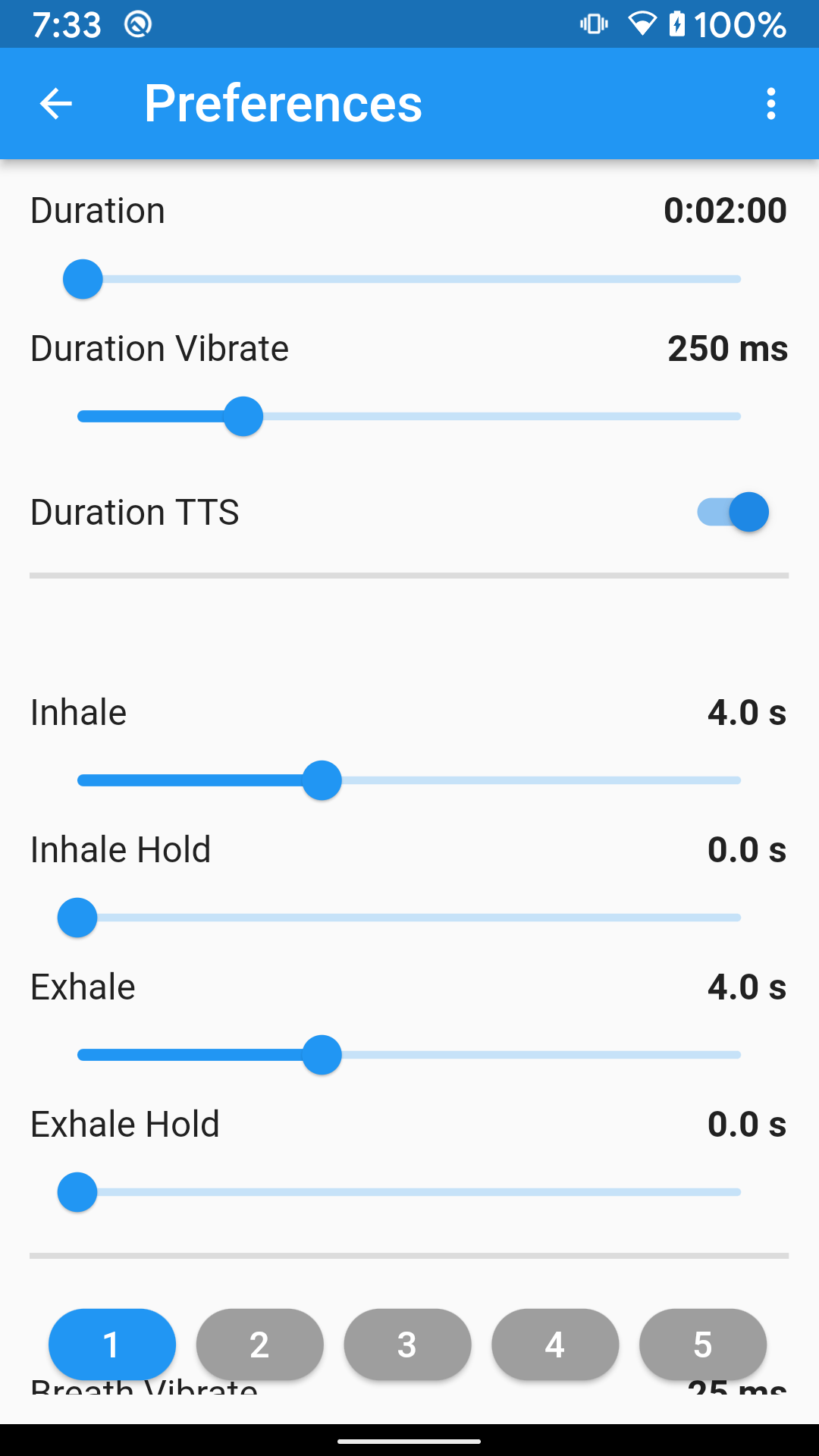The height and width of the screenshot is (1456, 819).
Task: Tap the Exhale slider
Action: [x=409, y=1055]
